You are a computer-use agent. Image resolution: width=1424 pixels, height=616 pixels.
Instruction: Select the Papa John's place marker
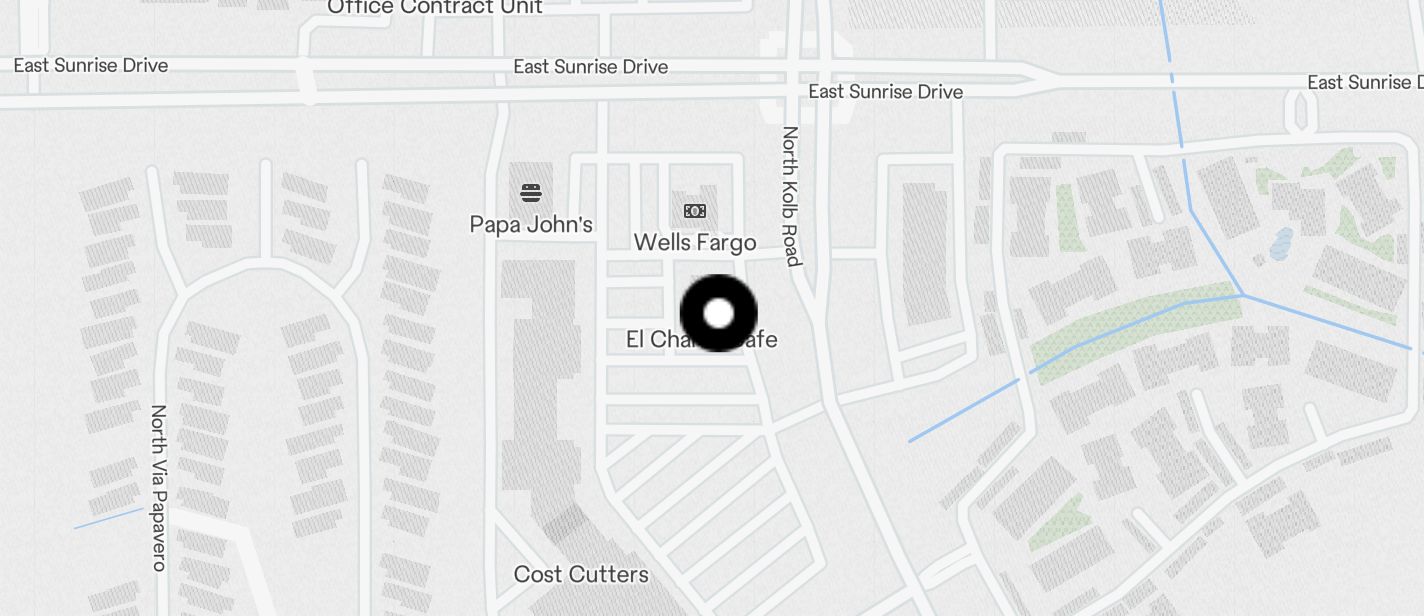(531, 193)
